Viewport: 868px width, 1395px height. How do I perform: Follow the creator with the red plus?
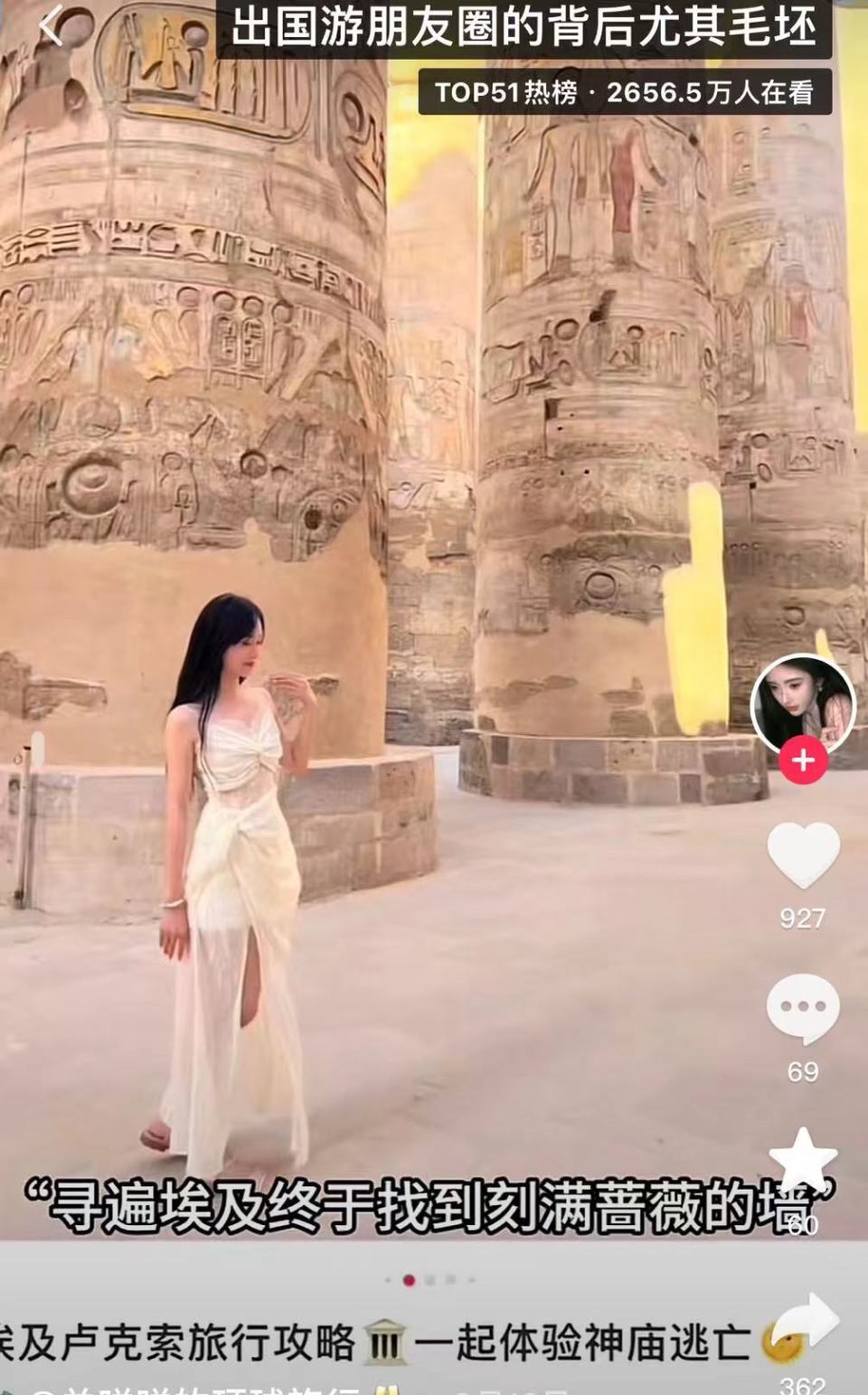point(803,760)
